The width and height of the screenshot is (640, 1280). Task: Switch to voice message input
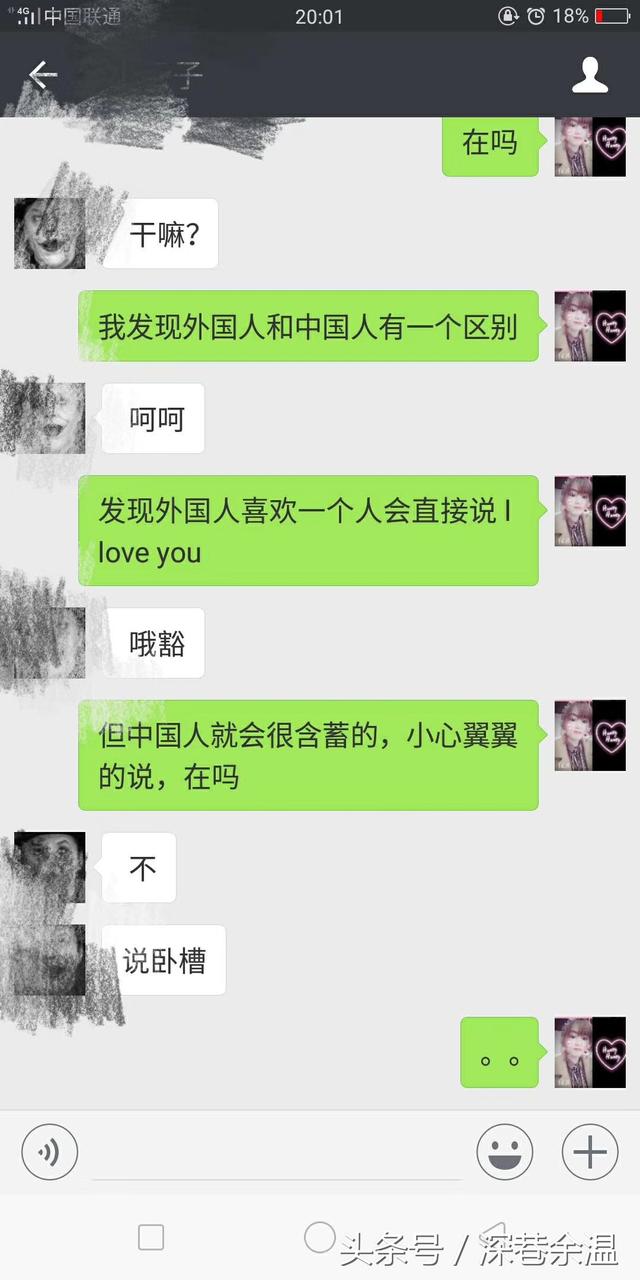(49, 1152)
